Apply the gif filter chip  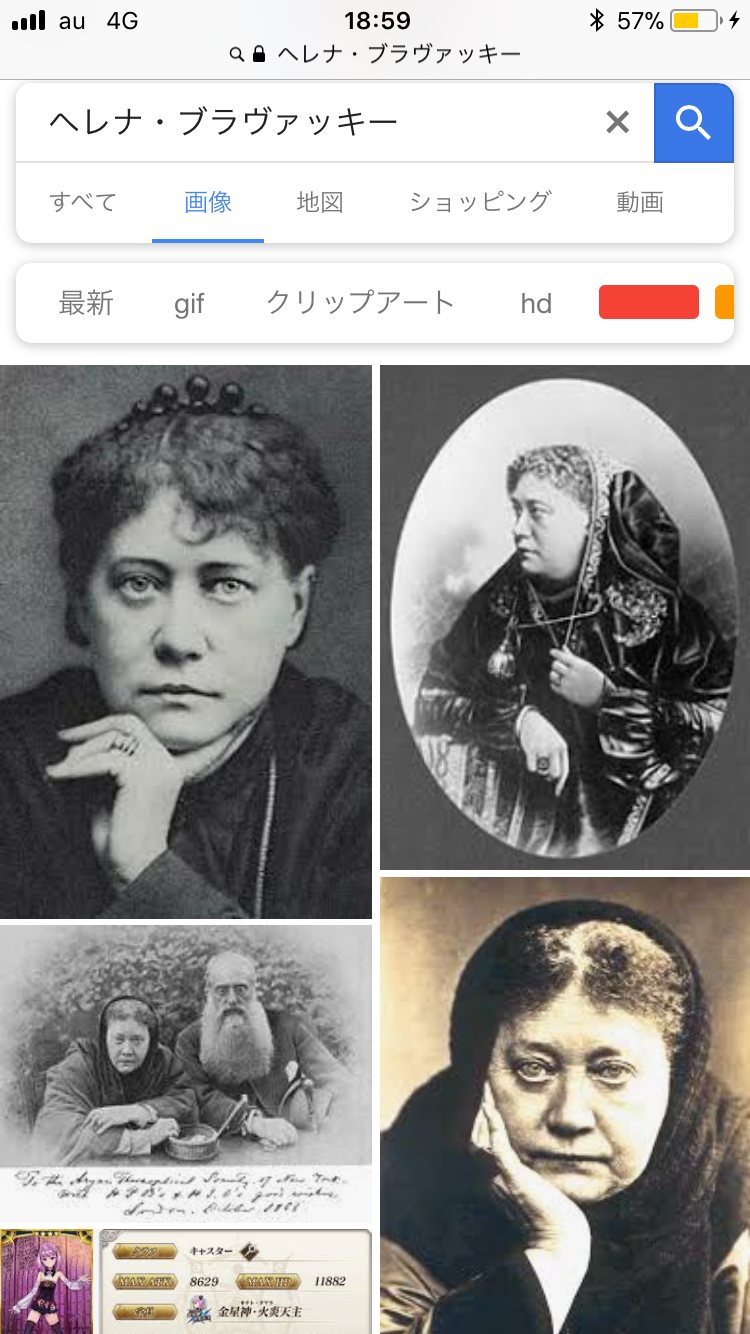[189, 303]
